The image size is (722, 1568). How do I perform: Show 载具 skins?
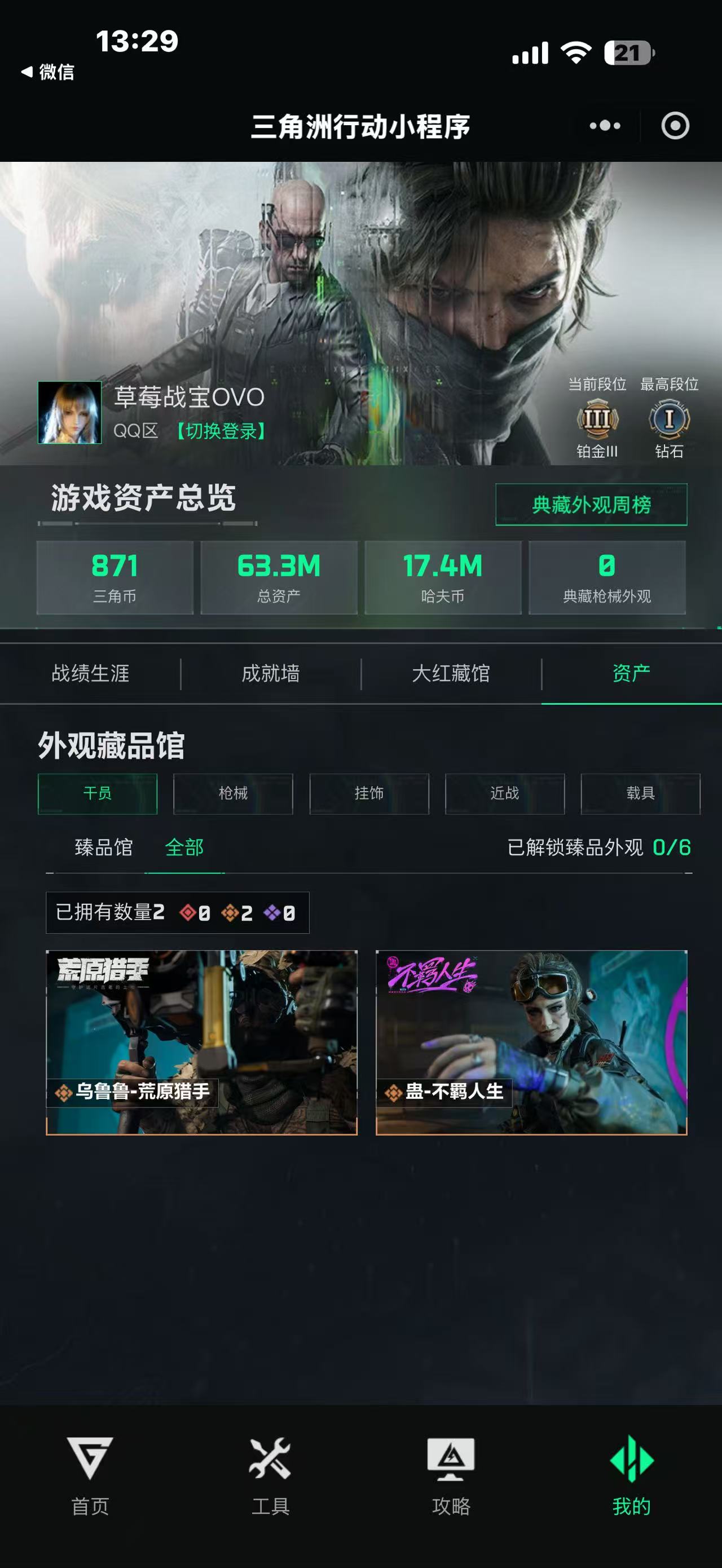(x=640, y=793)
